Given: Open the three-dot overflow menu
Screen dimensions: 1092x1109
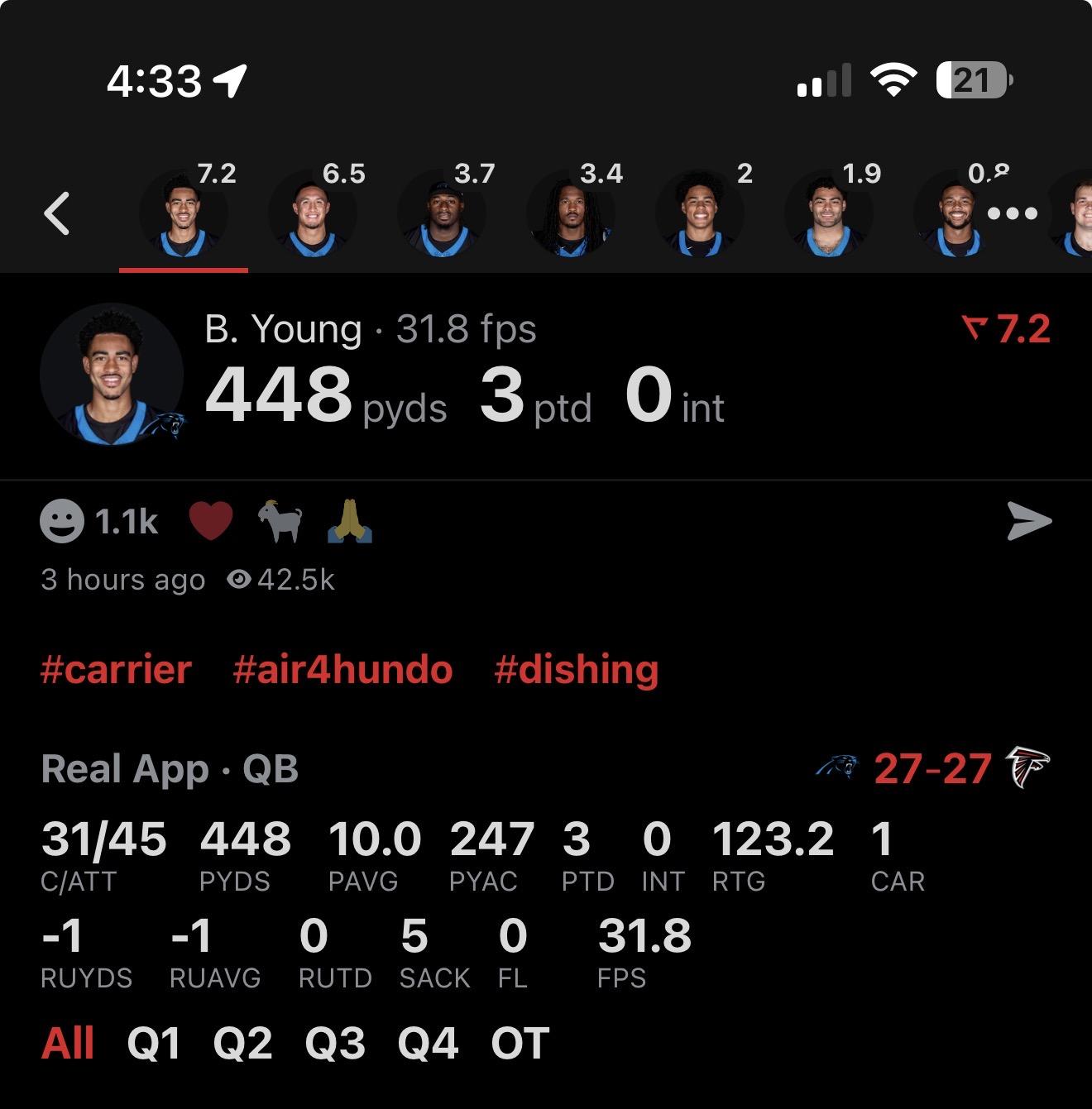Looking at the screenshot, I should pos(1013,213).
